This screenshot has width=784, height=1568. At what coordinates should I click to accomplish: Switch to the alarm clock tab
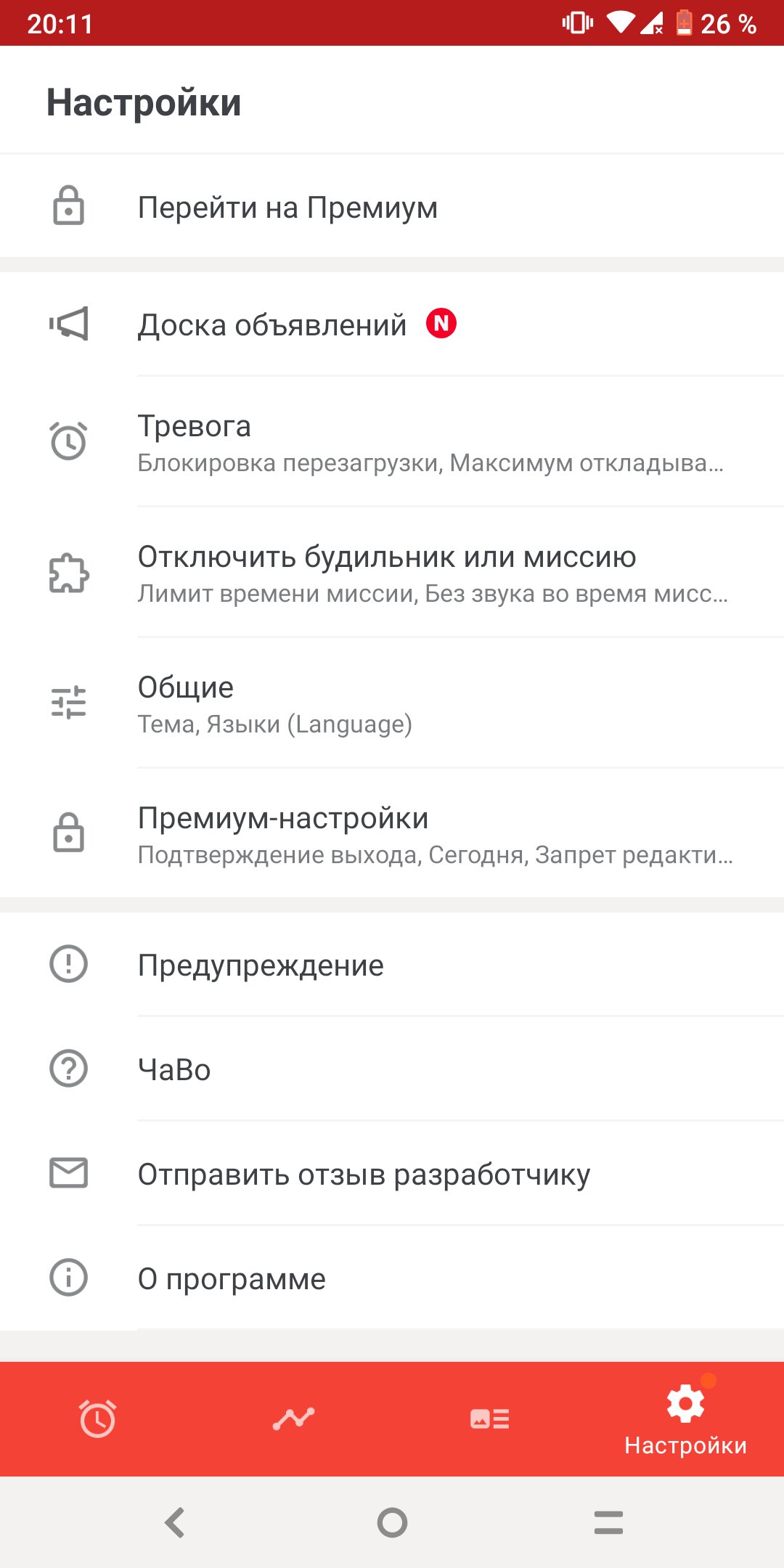(98, 1418)
